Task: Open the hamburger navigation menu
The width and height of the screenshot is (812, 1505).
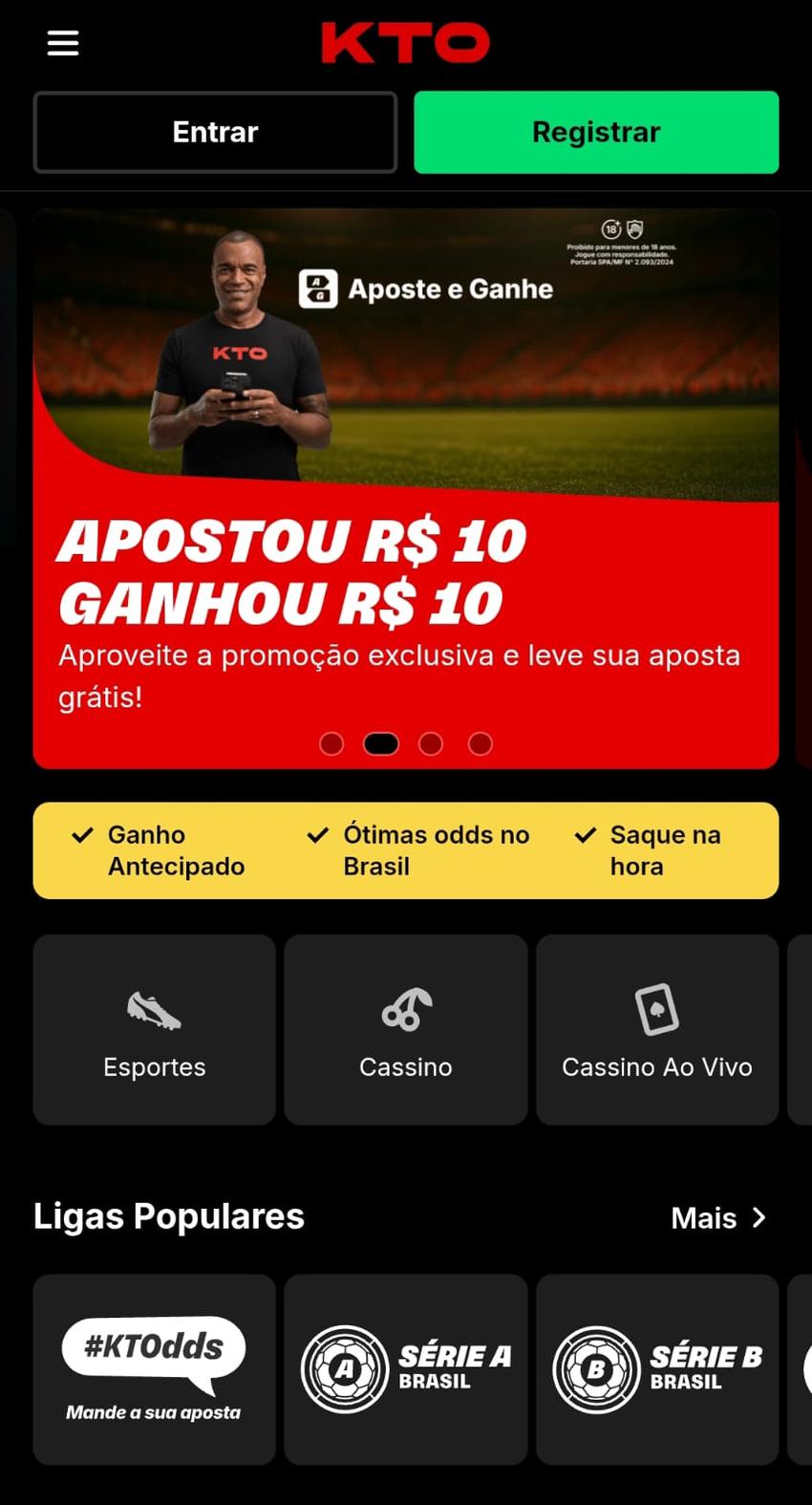Action: (x=62, y=42)
